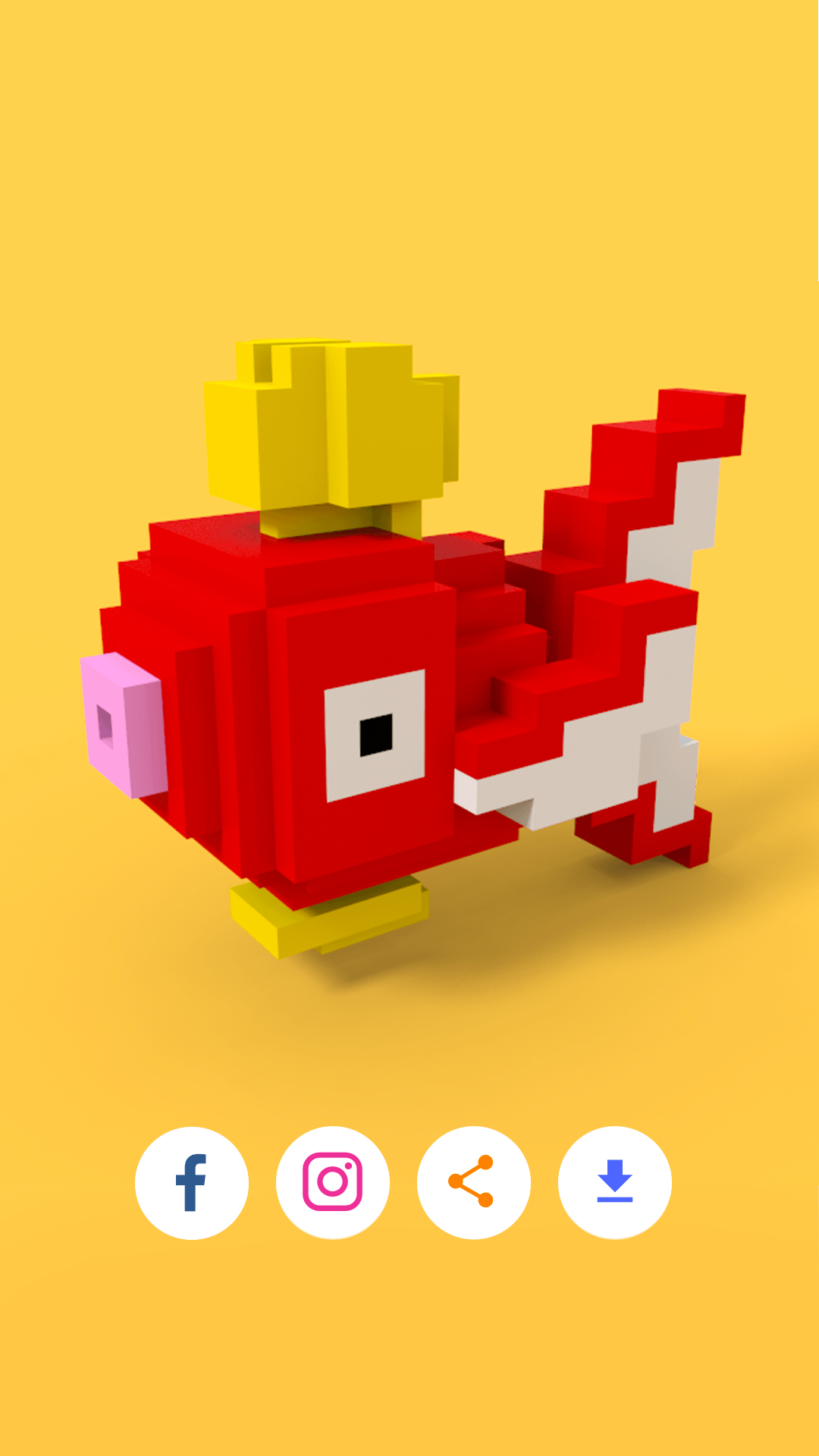819x1456 pixels.
Task: Download the image to the device
Action: tap(615, 1183)
